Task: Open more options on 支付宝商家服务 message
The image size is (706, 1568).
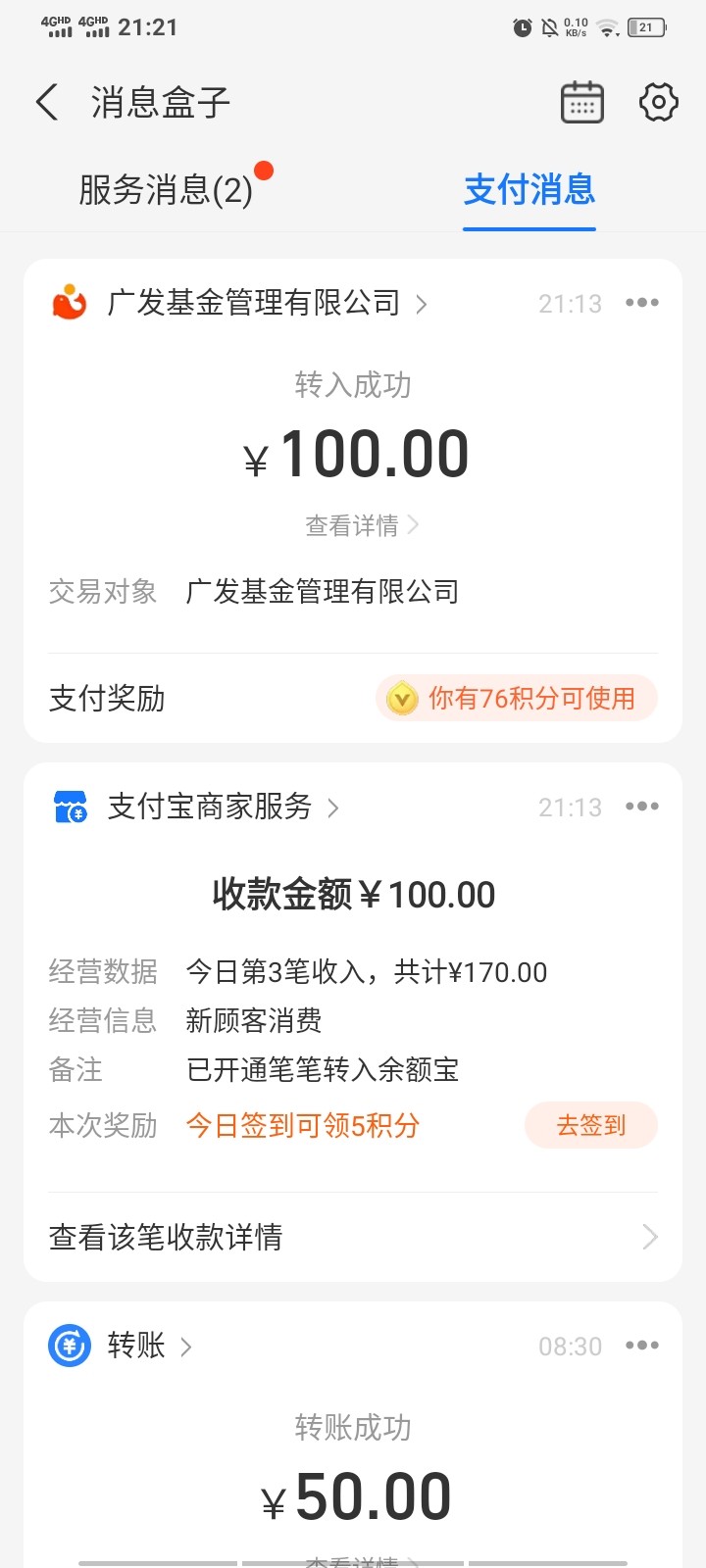Action: (642, 807)
